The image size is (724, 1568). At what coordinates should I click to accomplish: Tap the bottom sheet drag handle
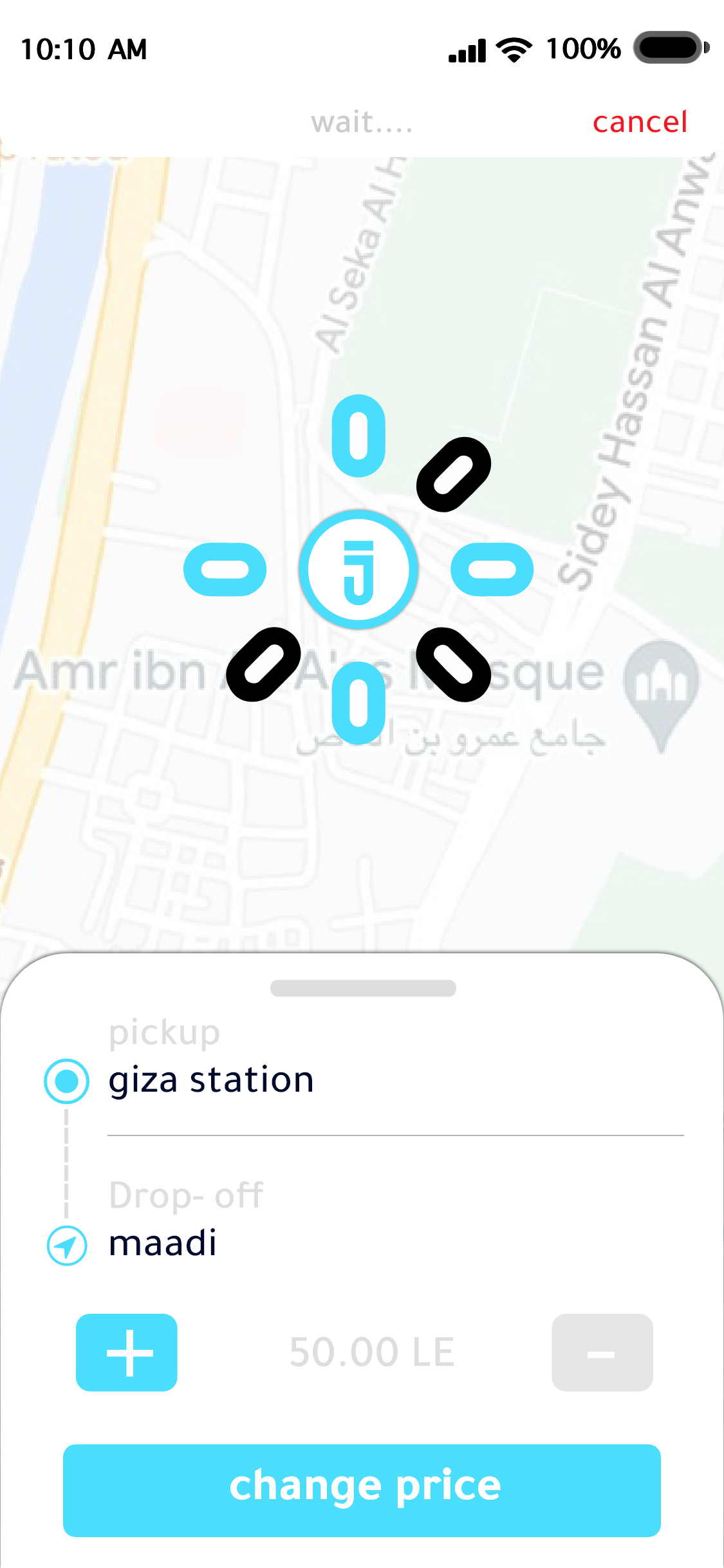click(363, 988)
